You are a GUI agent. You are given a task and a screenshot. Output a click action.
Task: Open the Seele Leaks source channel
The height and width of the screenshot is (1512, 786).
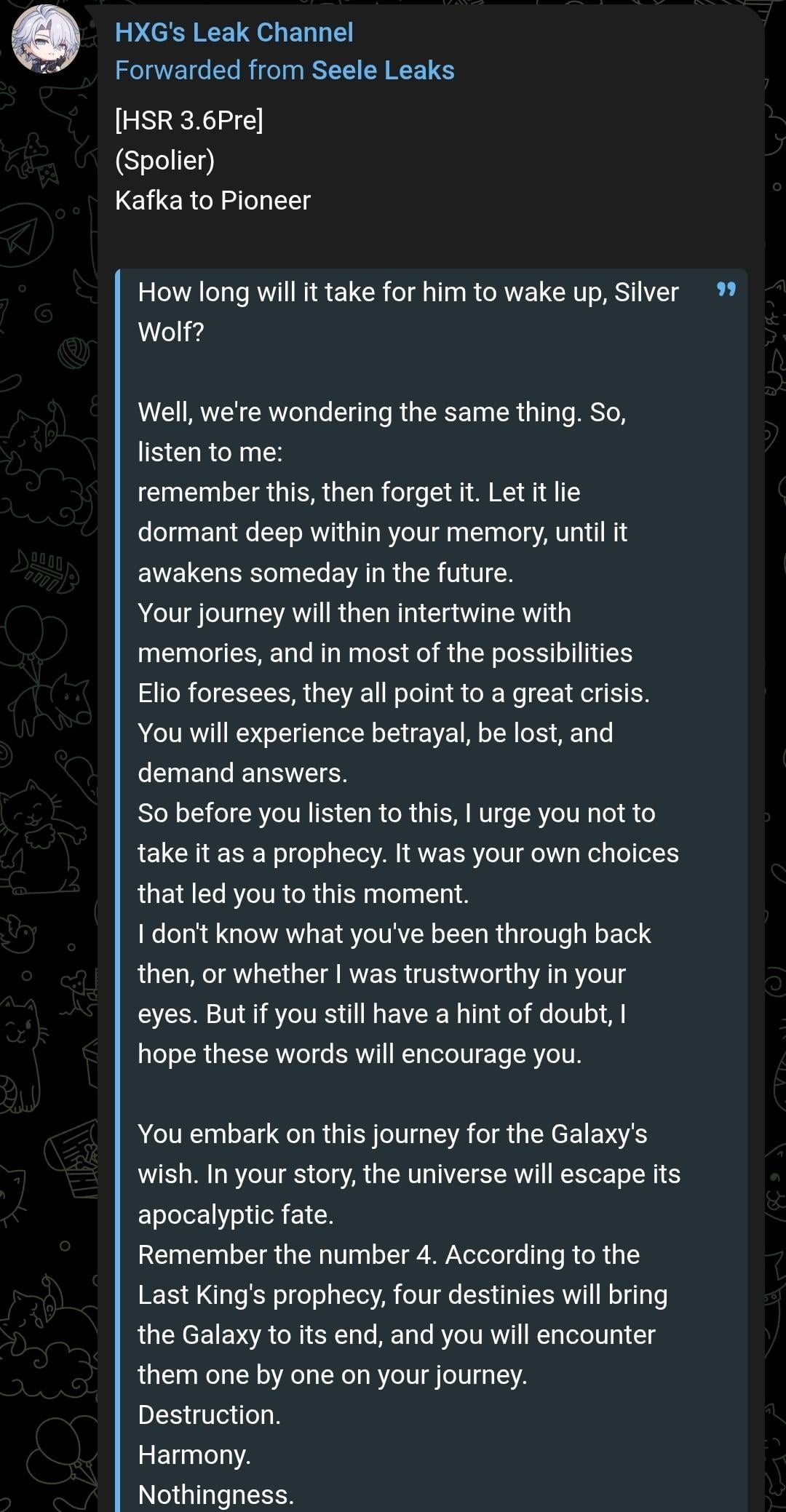(383, 71)
